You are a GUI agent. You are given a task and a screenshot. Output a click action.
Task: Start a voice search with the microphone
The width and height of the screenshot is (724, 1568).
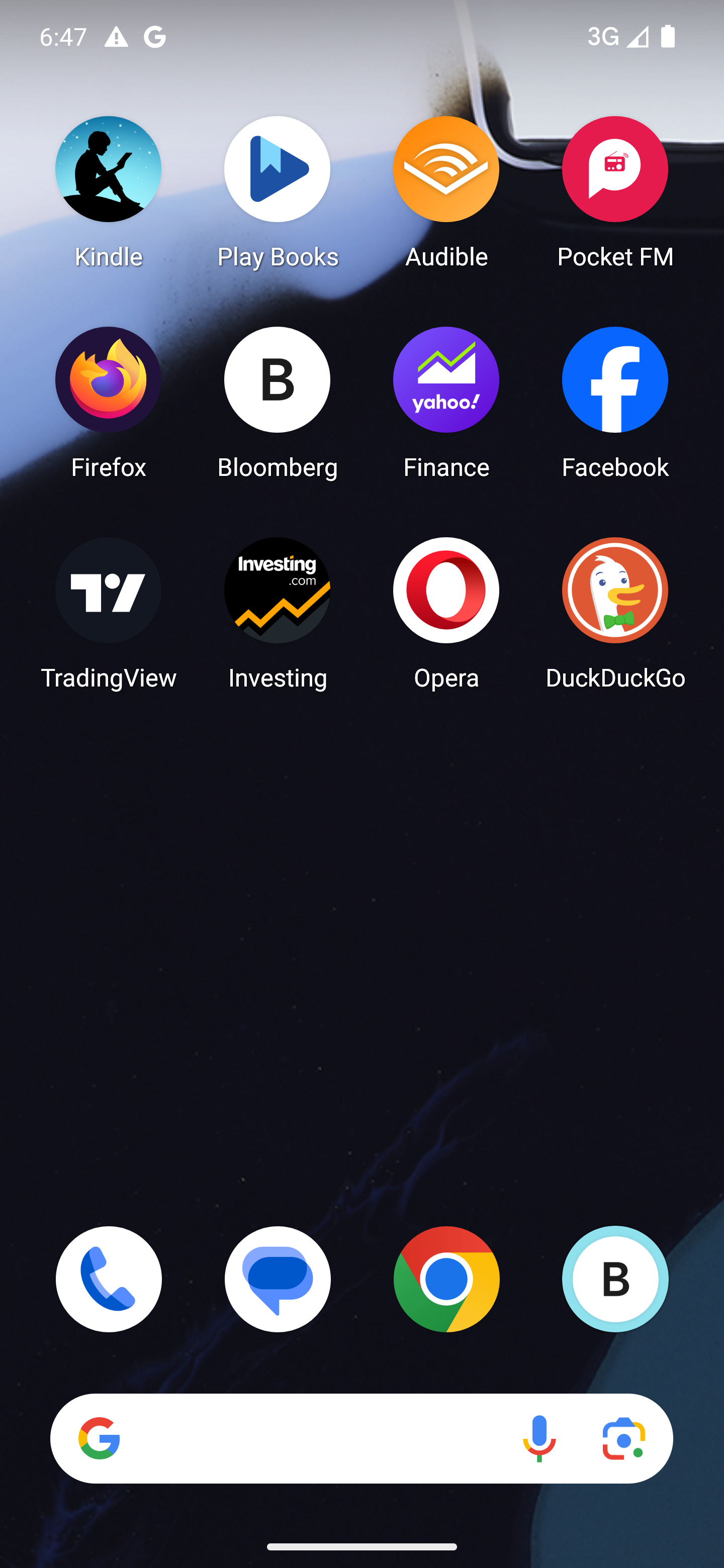(539, 1438)
